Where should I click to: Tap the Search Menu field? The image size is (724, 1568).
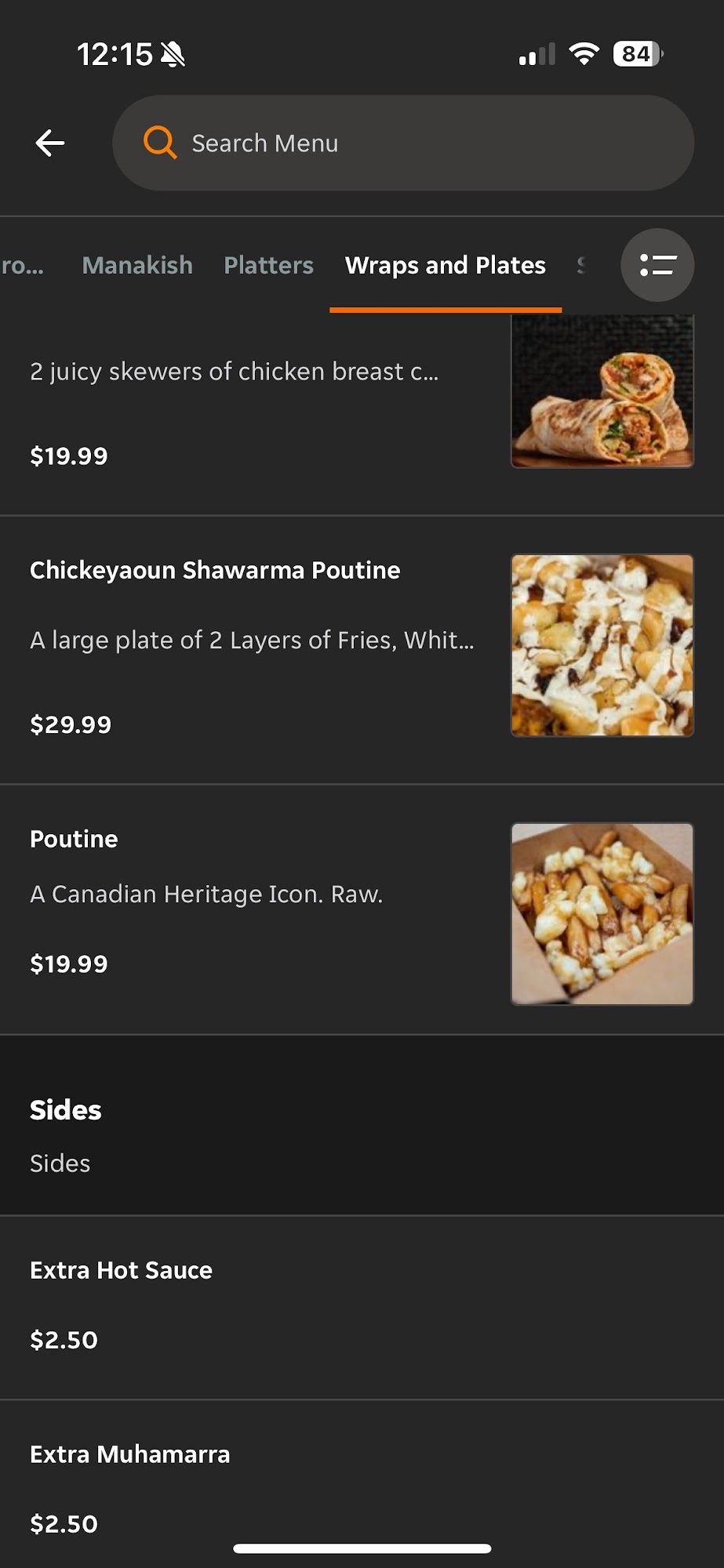pos(403,143)
